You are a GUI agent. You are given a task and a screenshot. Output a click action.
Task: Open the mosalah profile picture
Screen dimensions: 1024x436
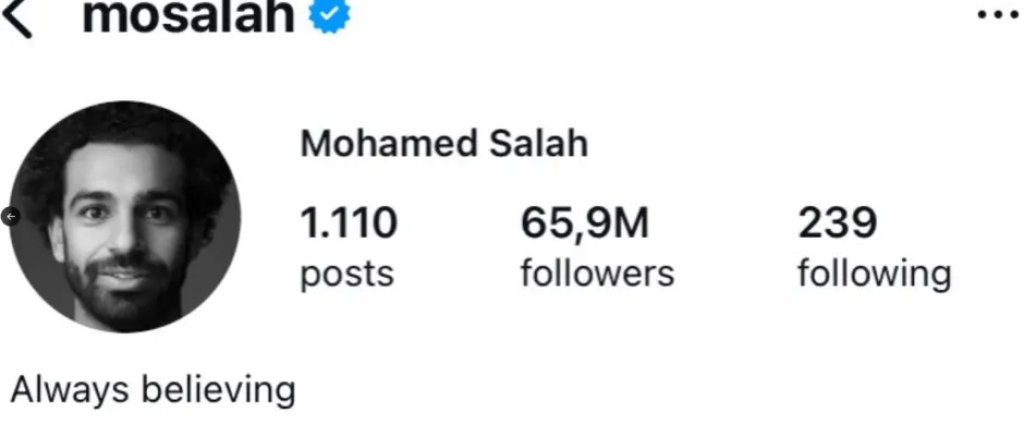[x=125, y=217]
